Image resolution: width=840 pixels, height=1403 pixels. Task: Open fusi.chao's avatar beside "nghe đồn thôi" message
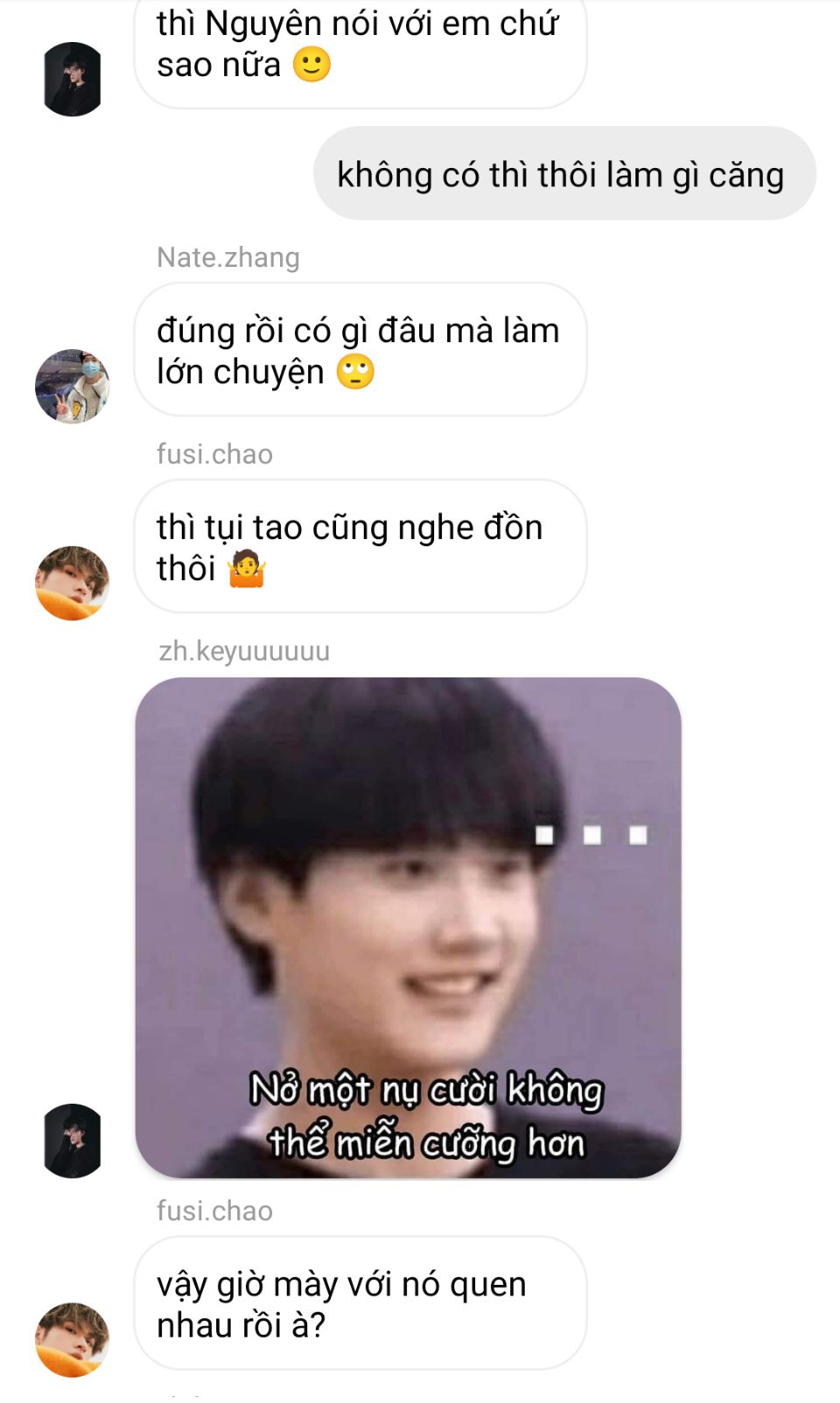72,583
